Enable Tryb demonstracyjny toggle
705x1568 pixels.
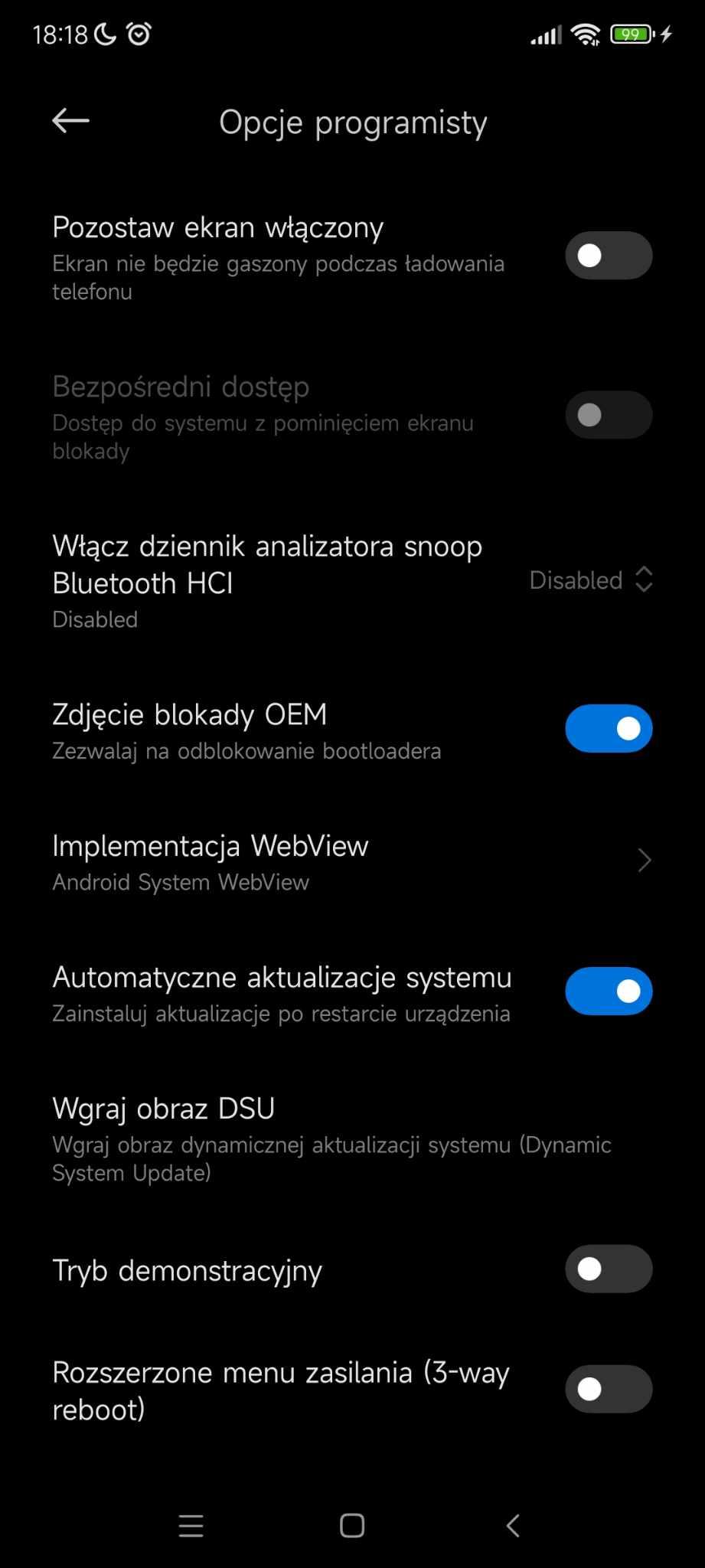click(609, 1269)
